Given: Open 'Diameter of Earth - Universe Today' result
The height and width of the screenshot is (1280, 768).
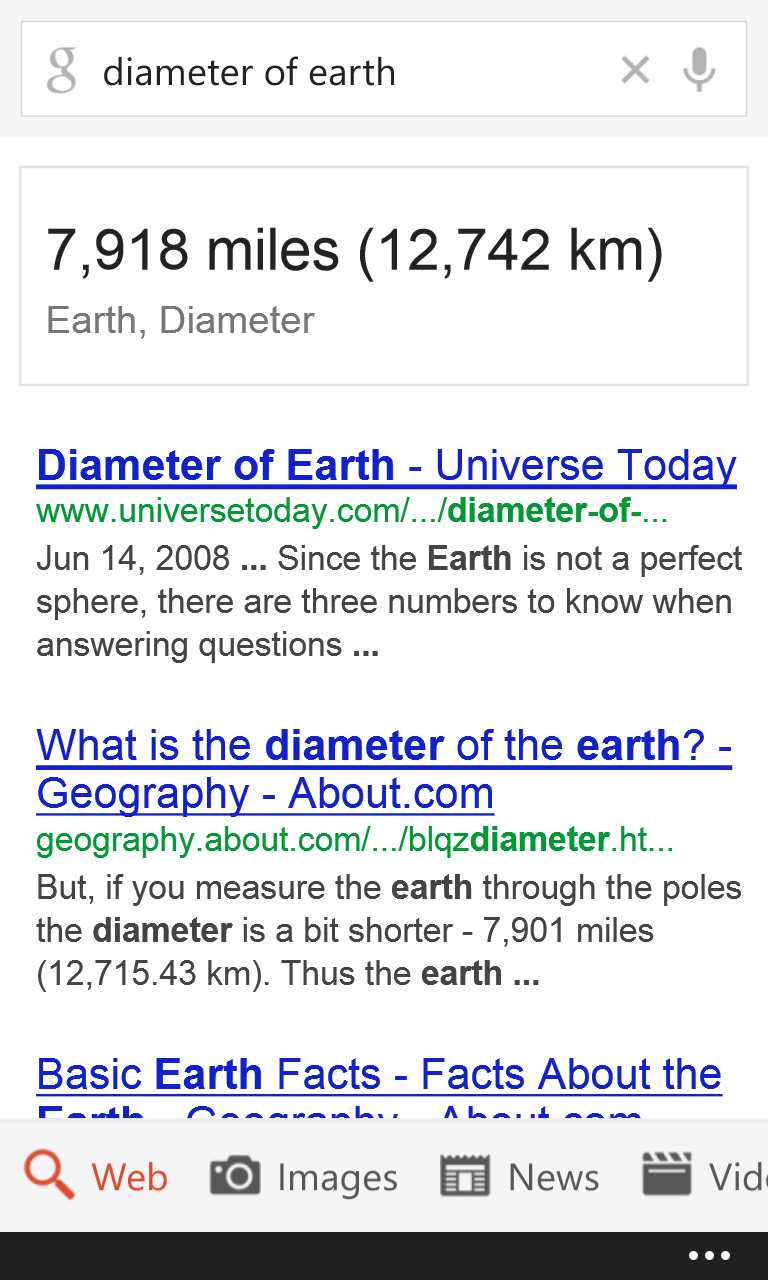Looking at the screenshot, I should click(x=386, y=466).
